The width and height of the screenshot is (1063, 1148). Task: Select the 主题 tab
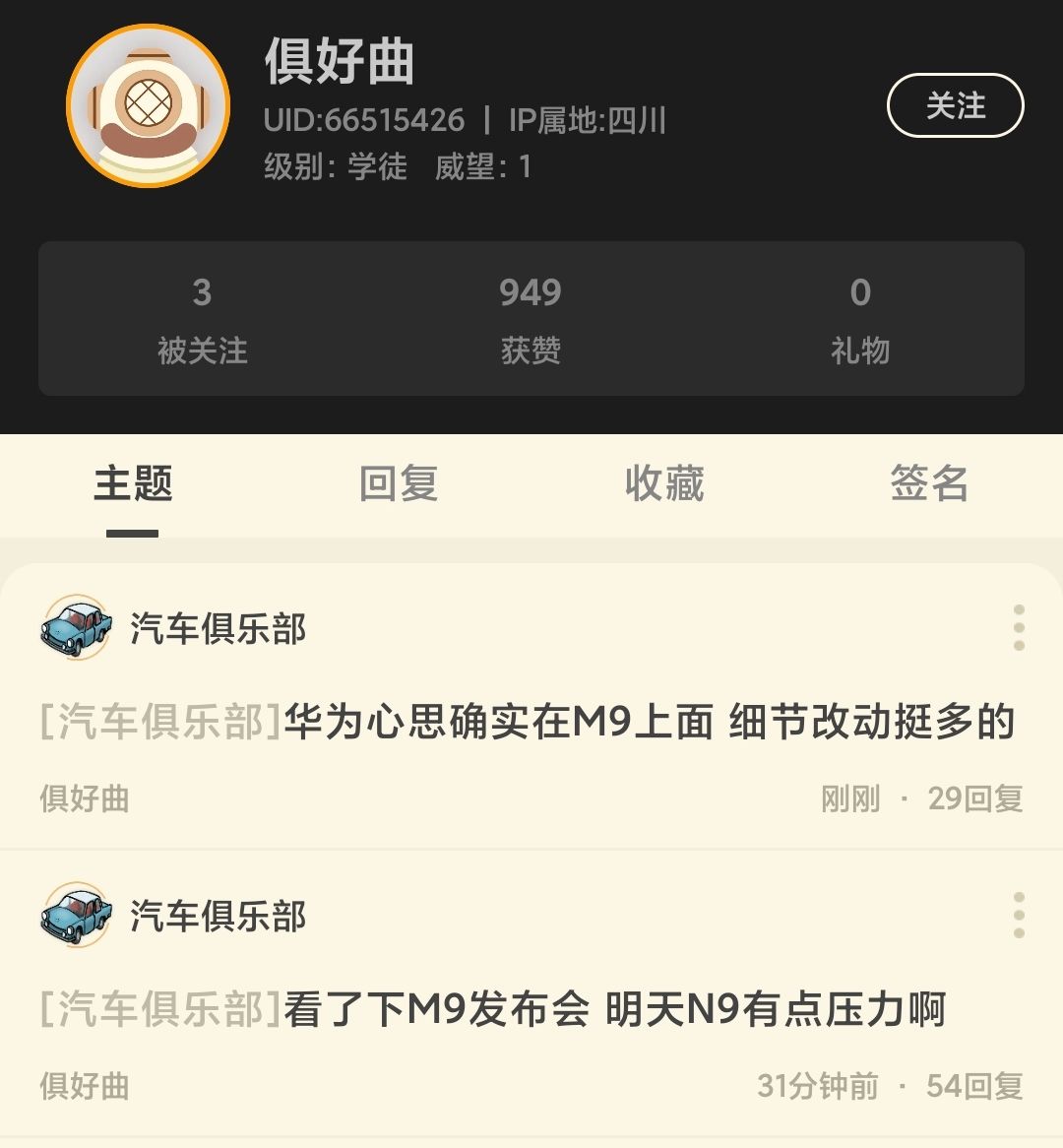point(131,484)
